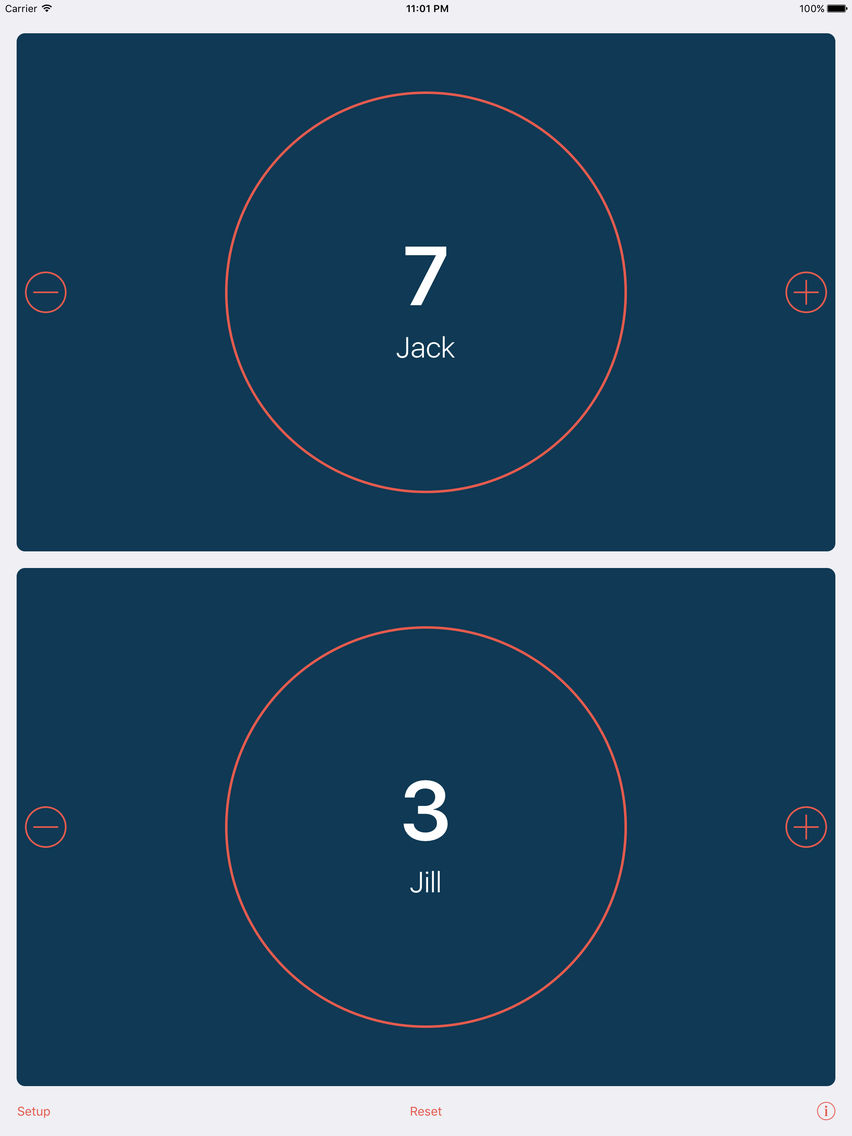Select Jack's name label
Viewport: 852px width, 1136px height.
[426, 348]
